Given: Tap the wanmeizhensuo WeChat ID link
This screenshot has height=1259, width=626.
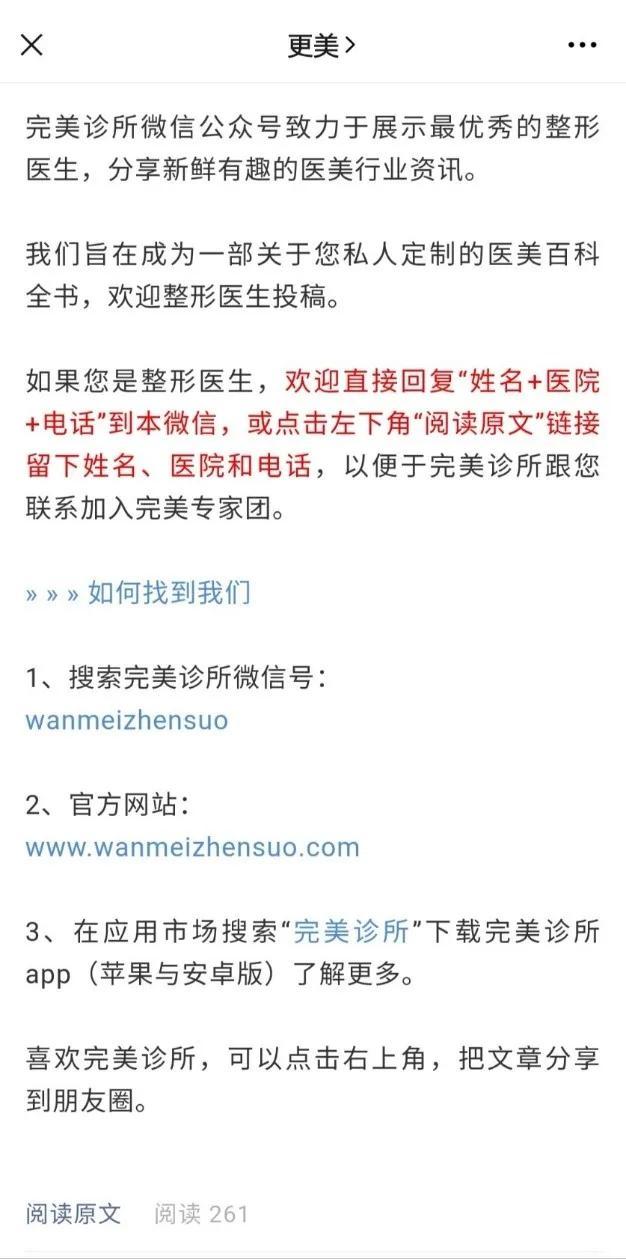Looking at the screenshot, I should click(x=127, y=720).
